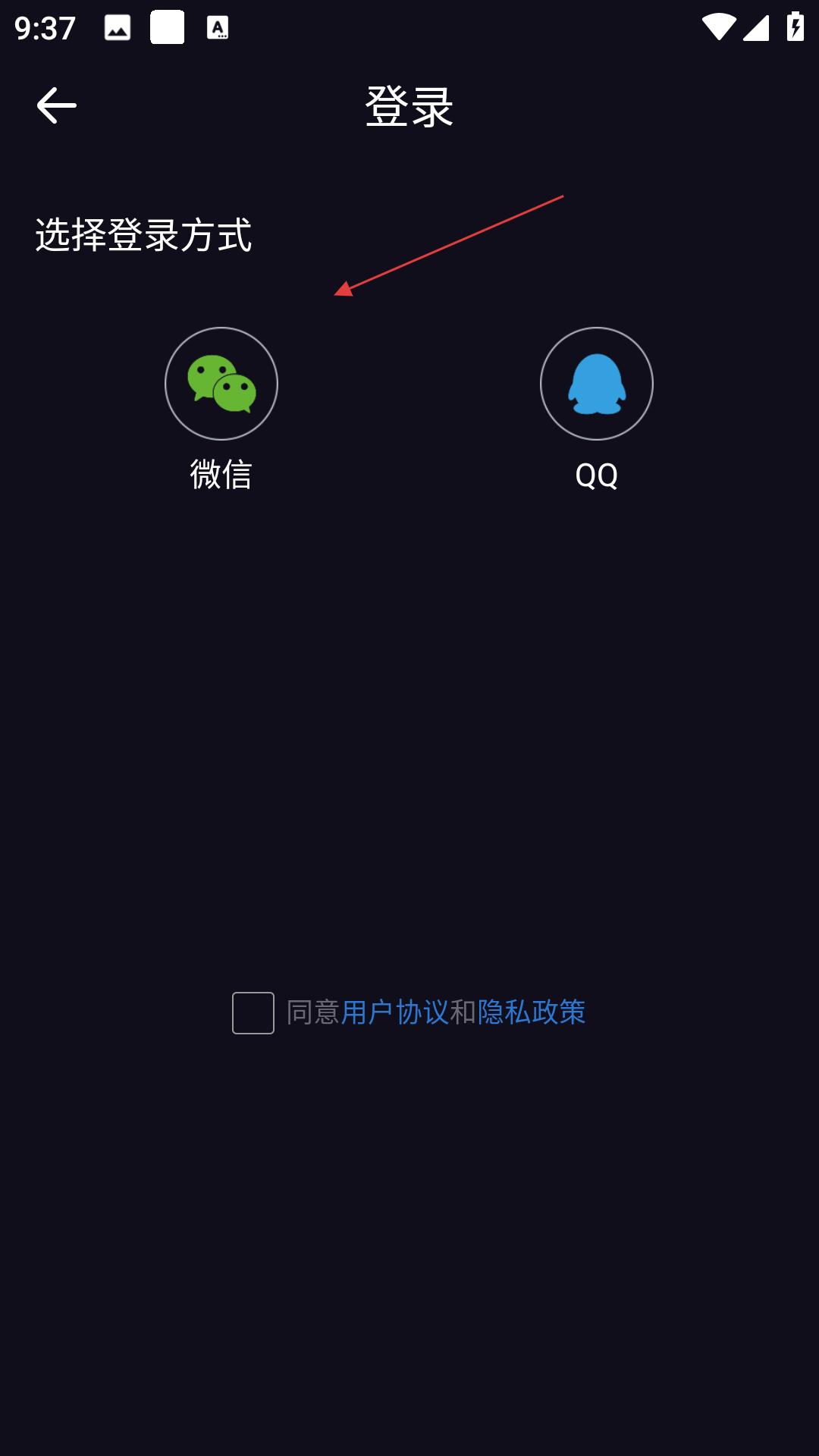Go back from the 登录 page
The image size is (819, 1456).
coord(57,105)
